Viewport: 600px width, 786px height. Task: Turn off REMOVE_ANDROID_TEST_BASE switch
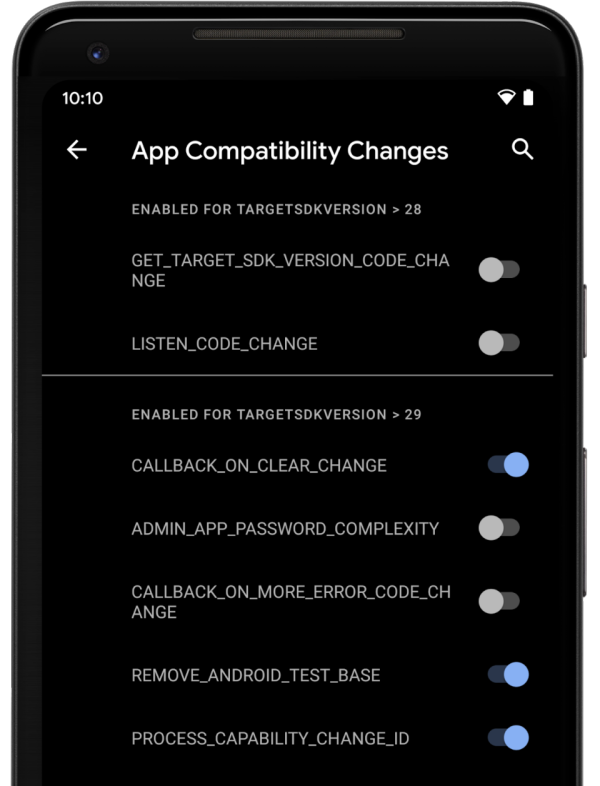coord(507,675)
